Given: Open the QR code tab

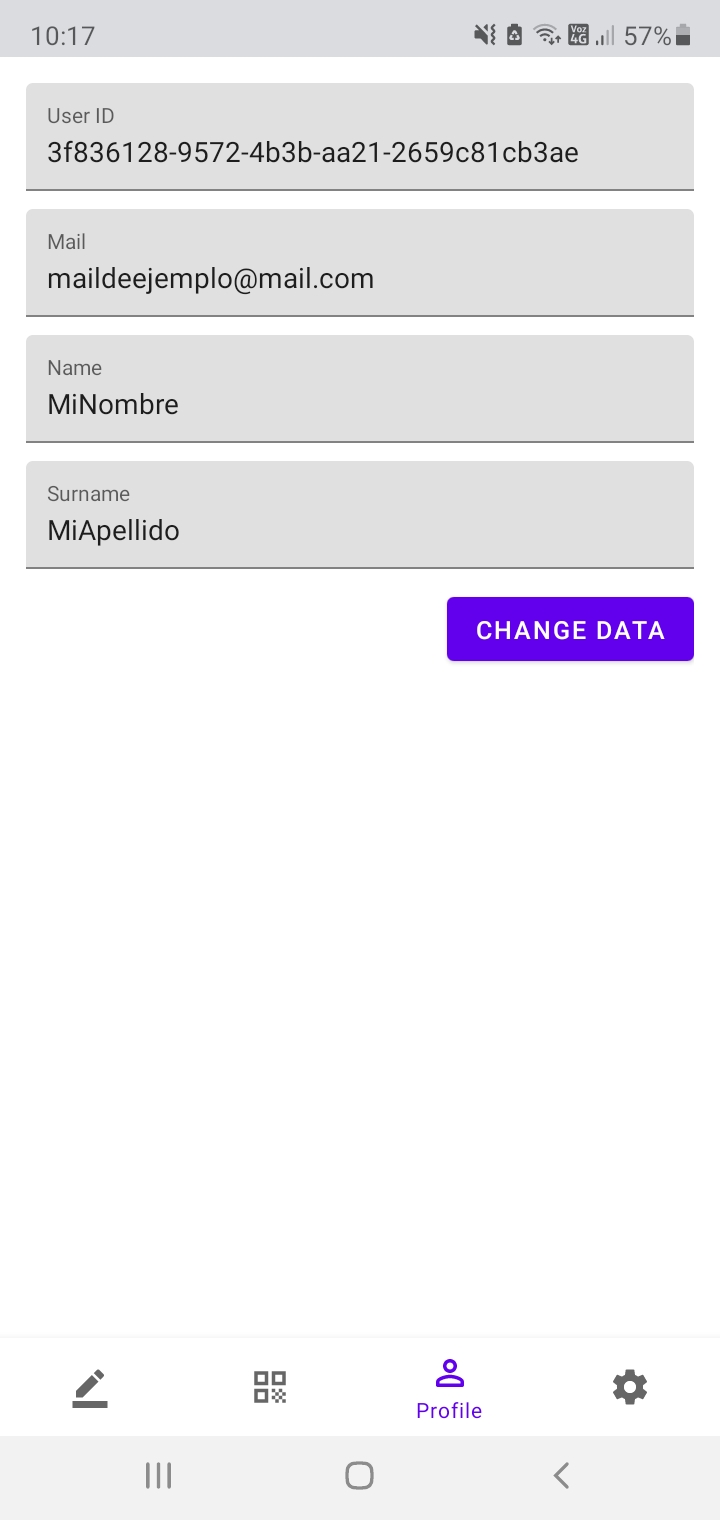Looking at the screenshot, I should pyautogui.click(x=270, y=1388).
